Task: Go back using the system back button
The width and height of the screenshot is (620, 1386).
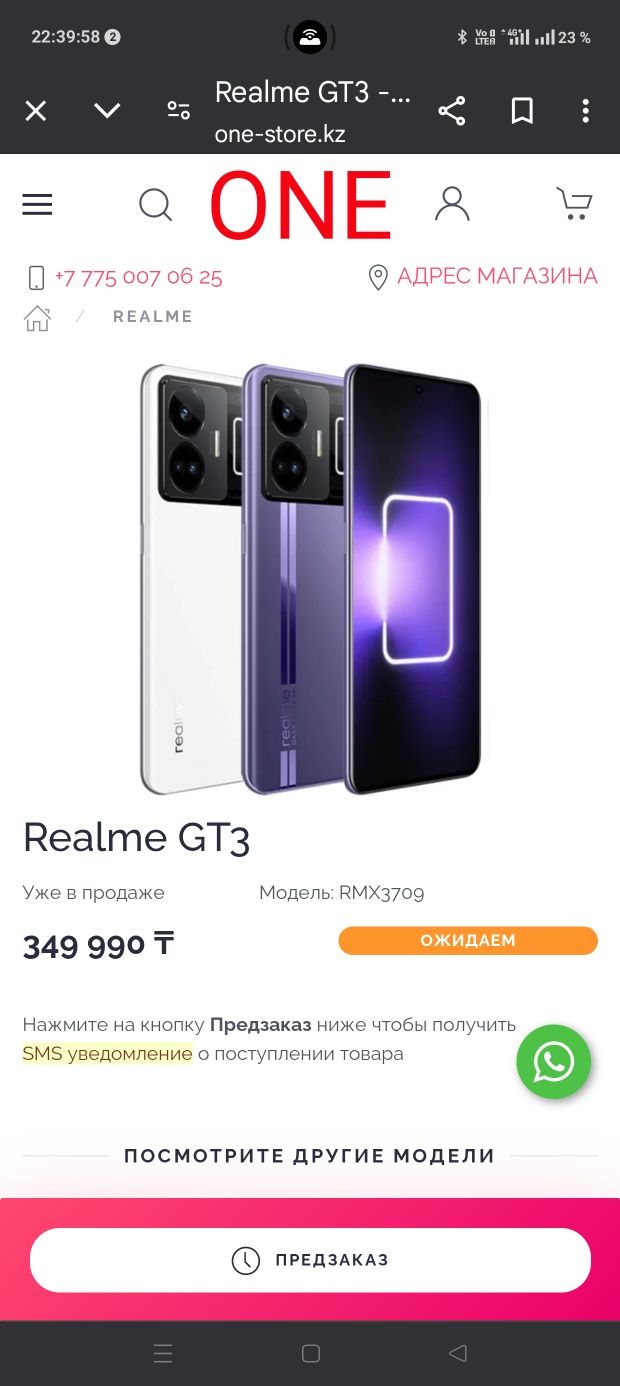Action: click(x=458, y=1354)
